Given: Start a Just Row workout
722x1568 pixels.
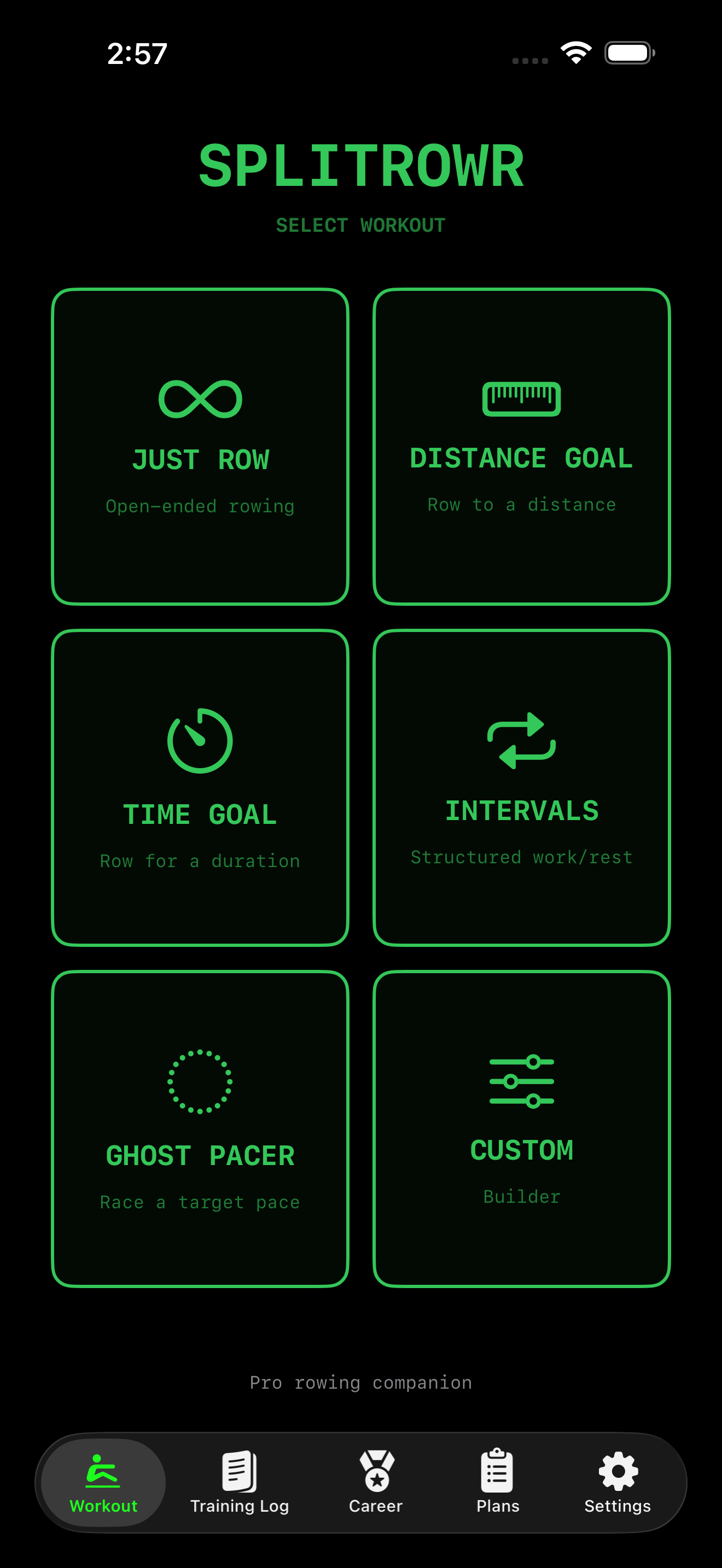Looking at the screenshot, I should (200, 446).
